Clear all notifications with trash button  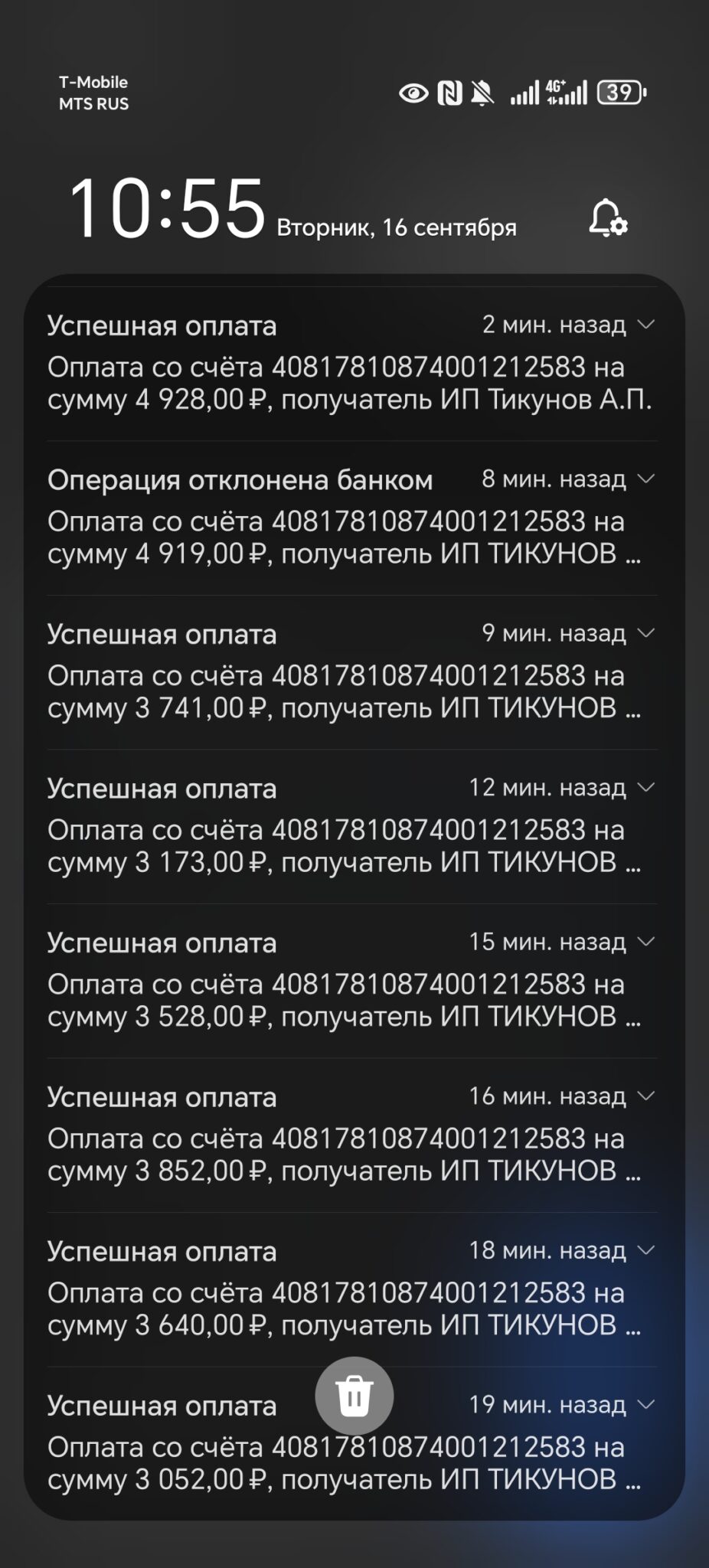(x=354, y=1396)
